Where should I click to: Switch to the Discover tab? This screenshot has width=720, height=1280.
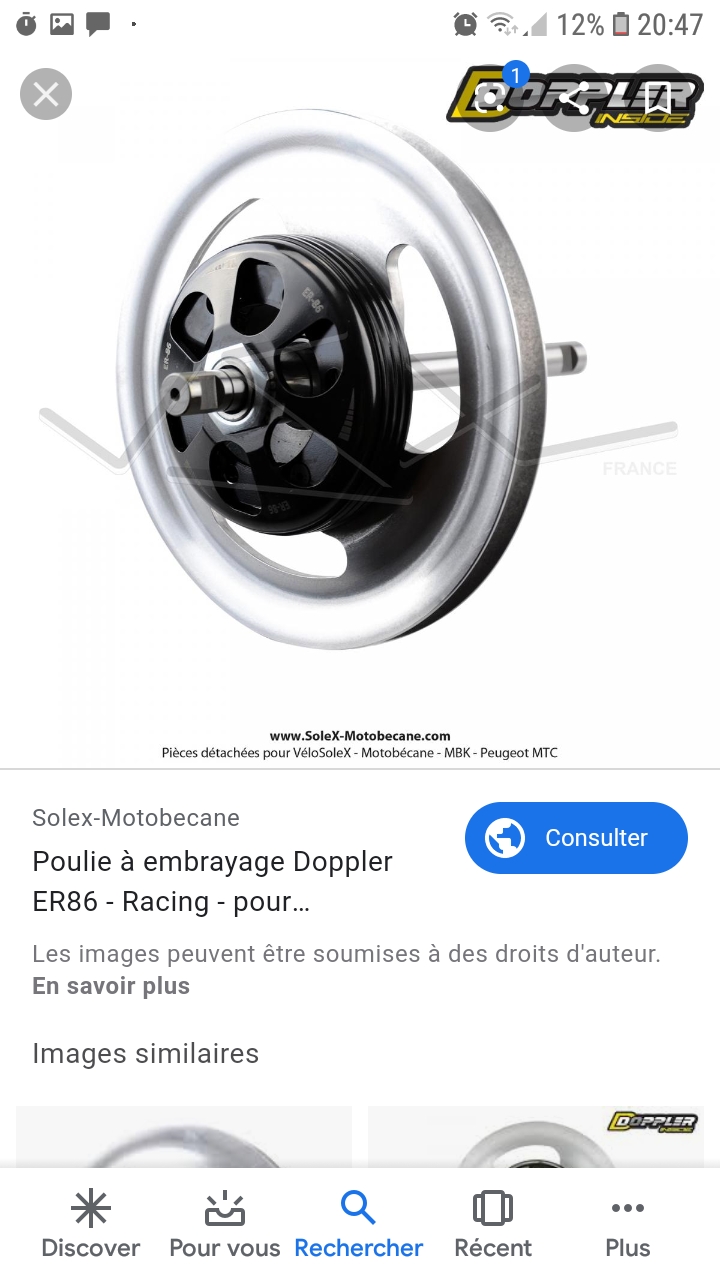pyautogui.click(x=91, y=1225)
